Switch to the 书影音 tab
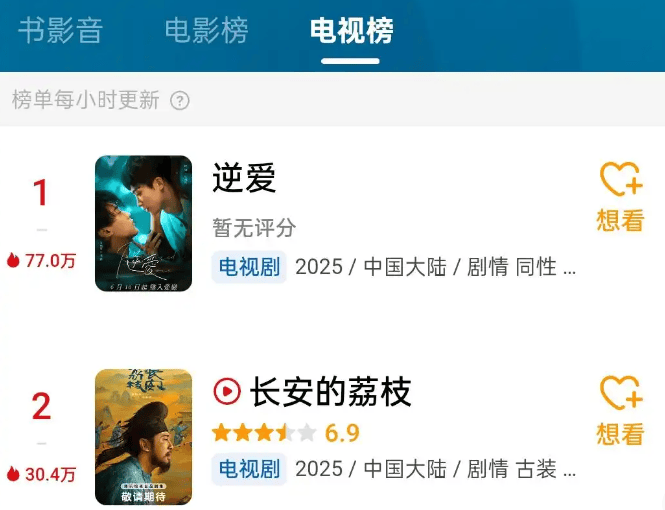 point(60,31)
